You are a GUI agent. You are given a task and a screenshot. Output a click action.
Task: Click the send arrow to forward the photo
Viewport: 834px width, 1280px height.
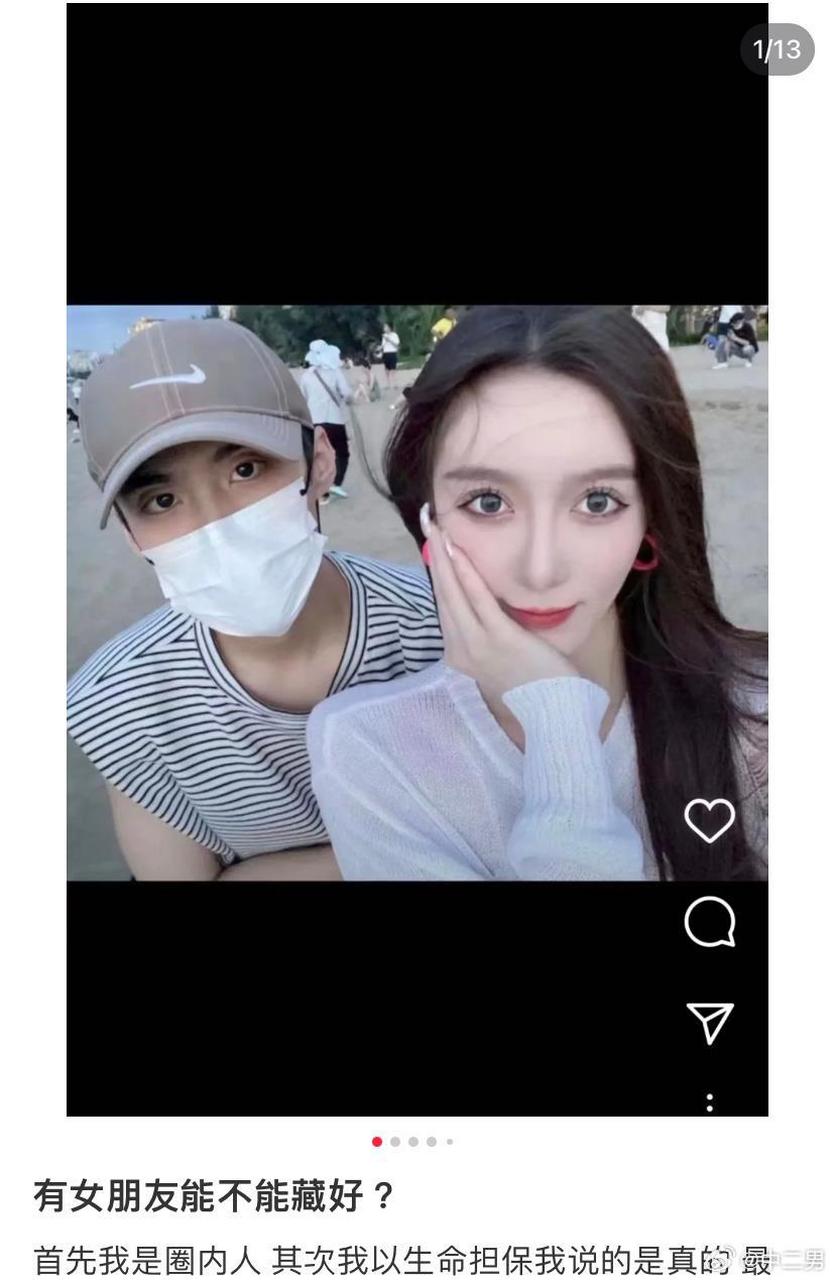click(x=710, y=1024)
